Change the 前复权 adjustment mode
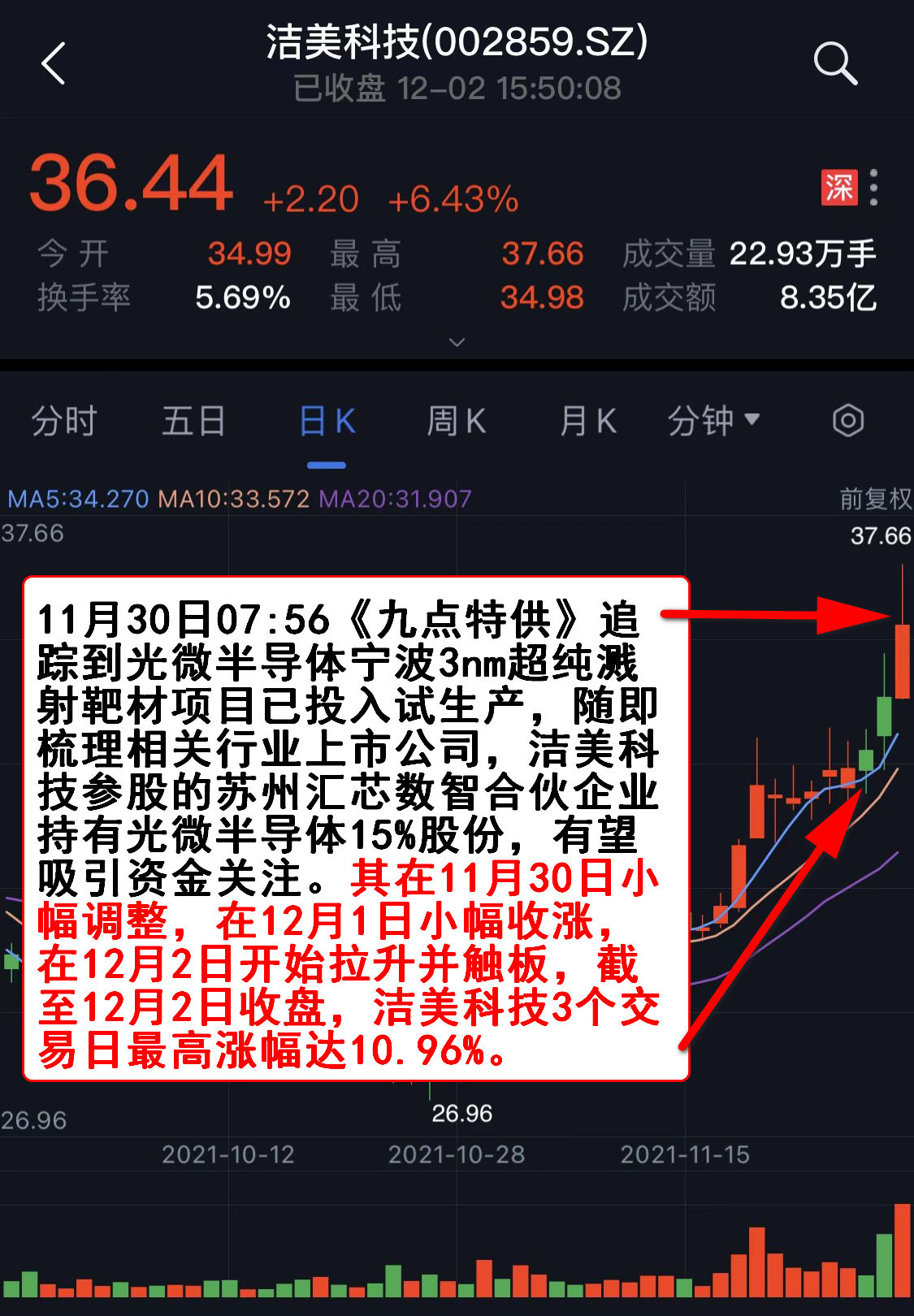 (x=875, y=499)
